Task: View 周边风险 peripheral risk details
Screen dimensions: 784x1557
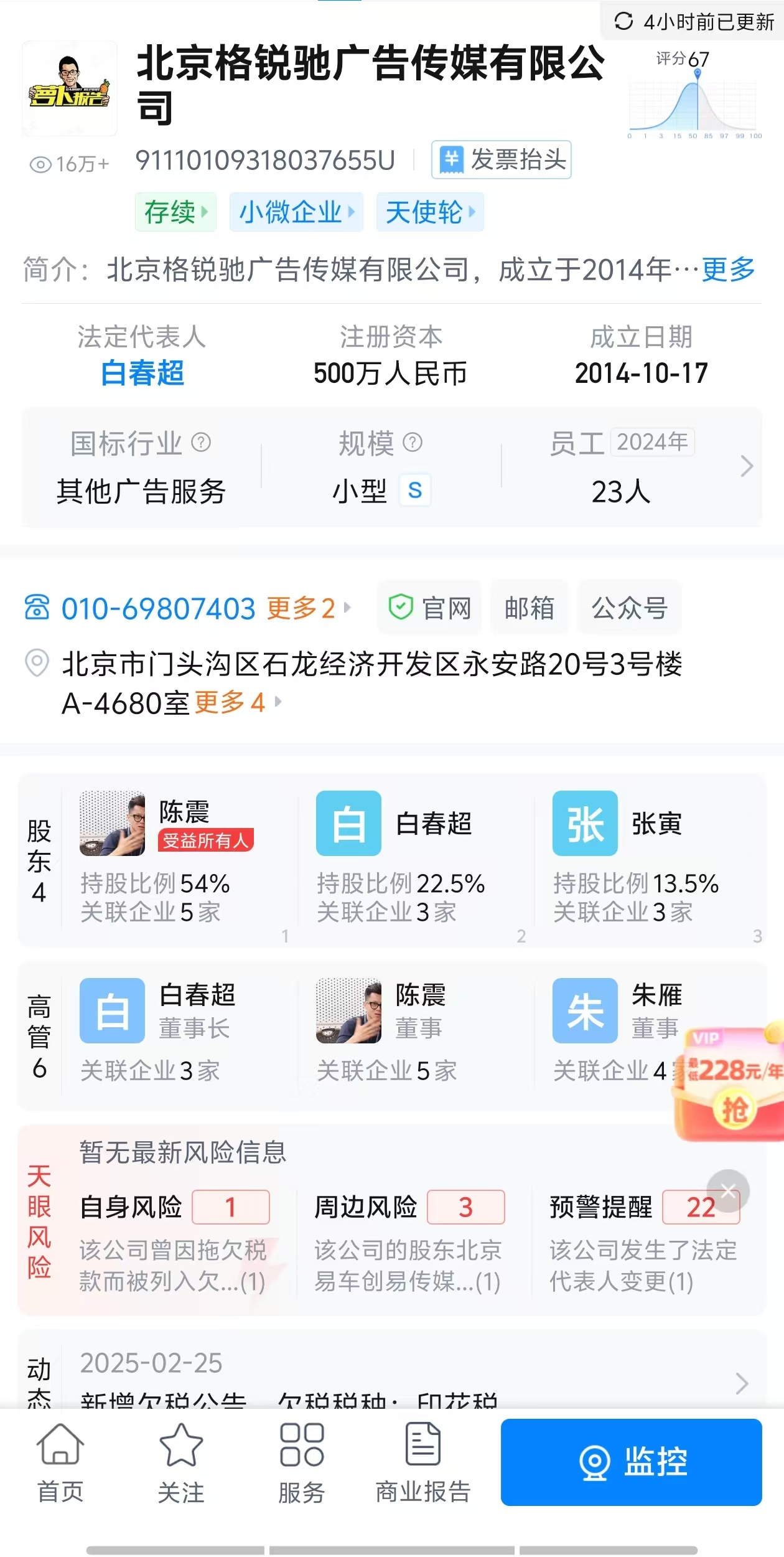Action: tap(408, 1239)
